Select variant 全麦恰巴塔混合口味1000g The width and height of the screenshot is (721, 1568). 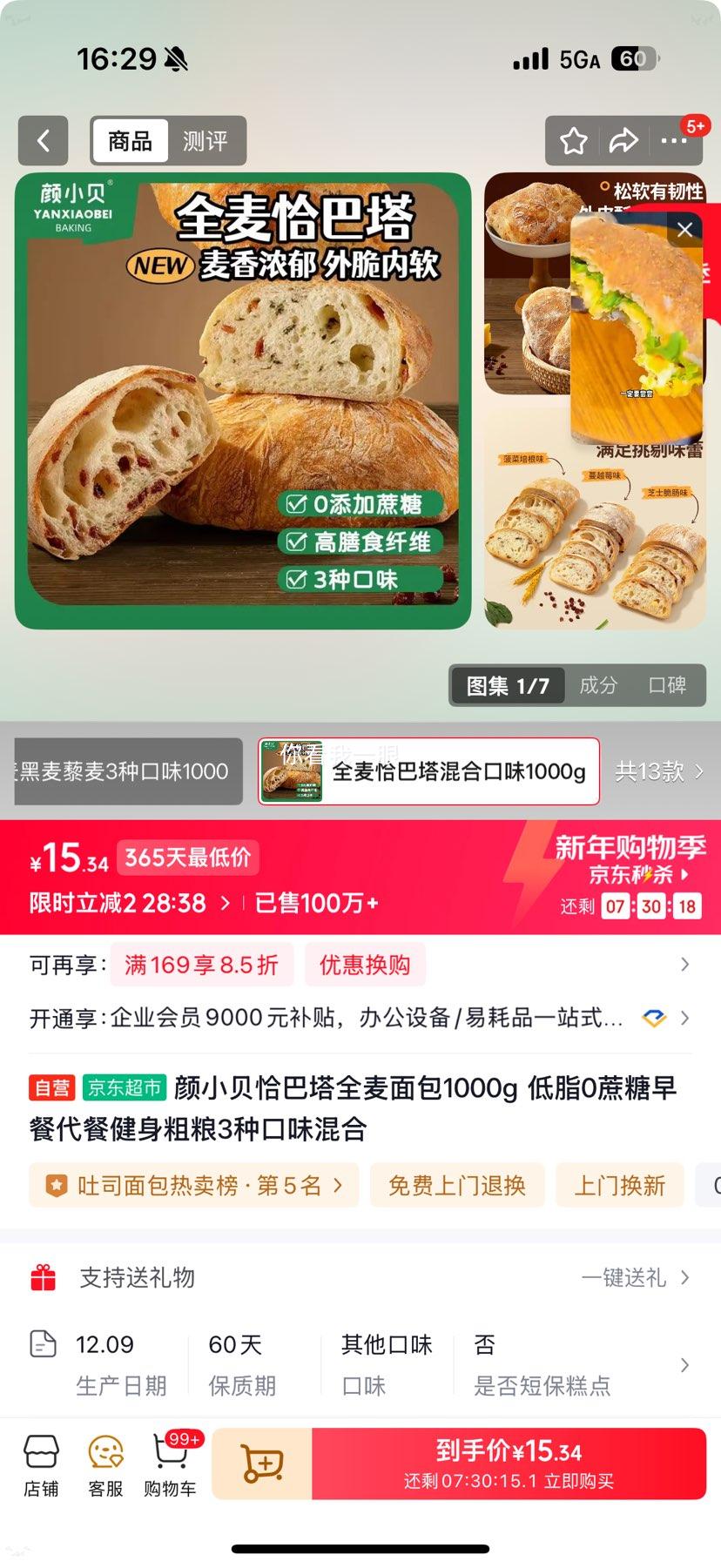(x=428, y=771)
